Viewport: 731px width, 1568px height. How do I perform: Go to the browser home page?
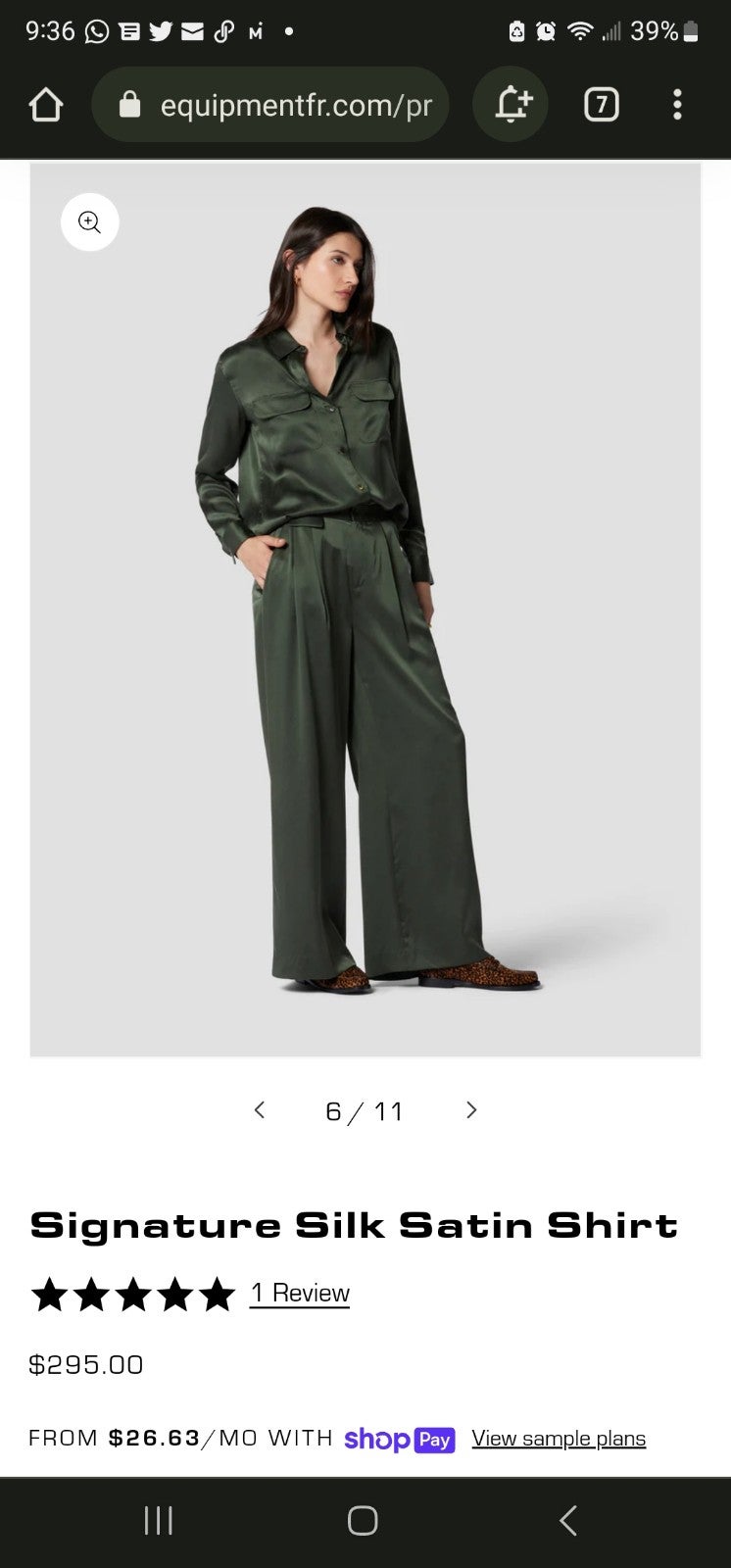tap(46, 105)
